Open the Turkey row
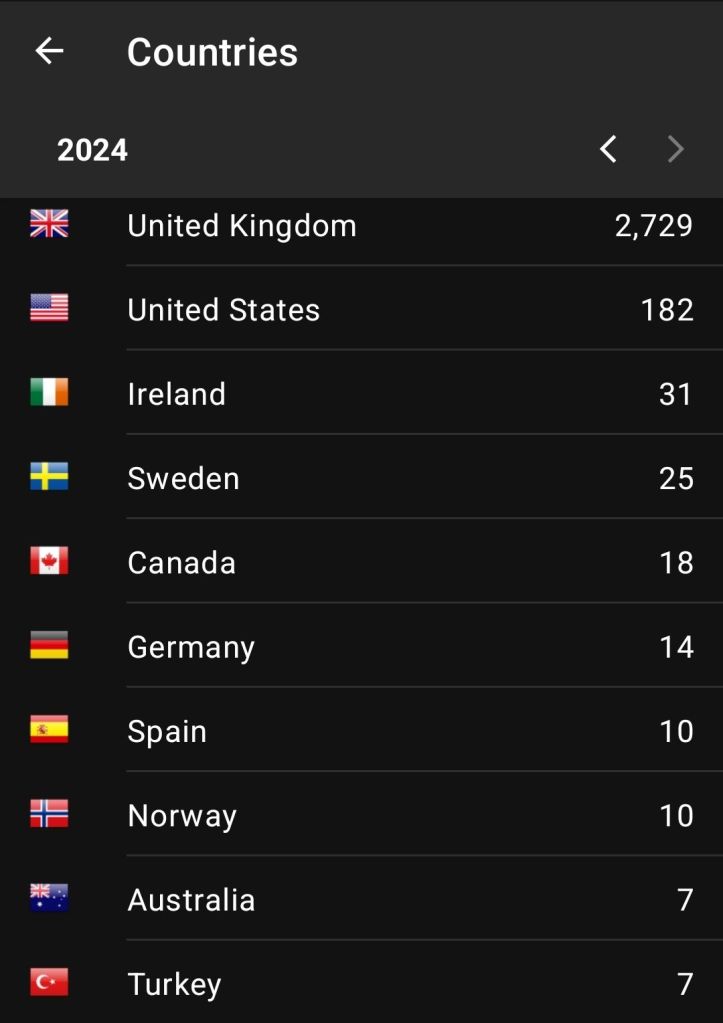This screenshot has height=1023, width=723. pos(361,984)
